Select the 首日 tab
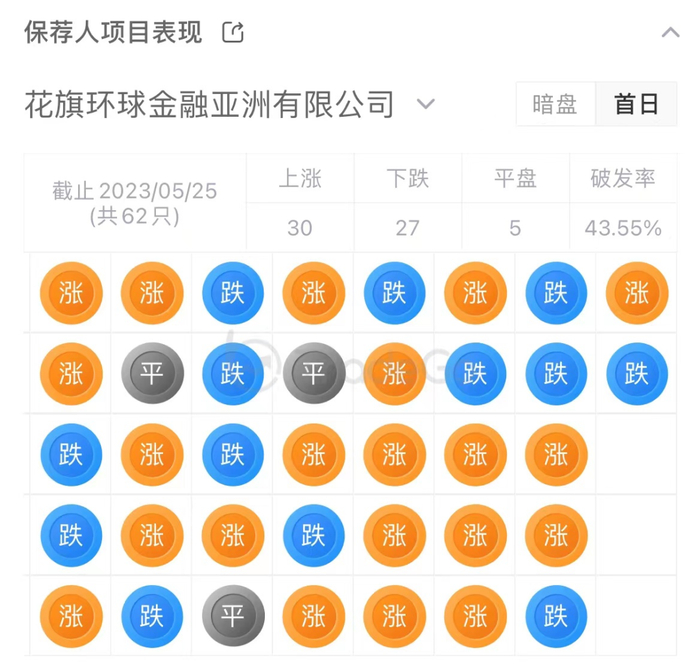This screenshot has width=700, height=672. 636,104
